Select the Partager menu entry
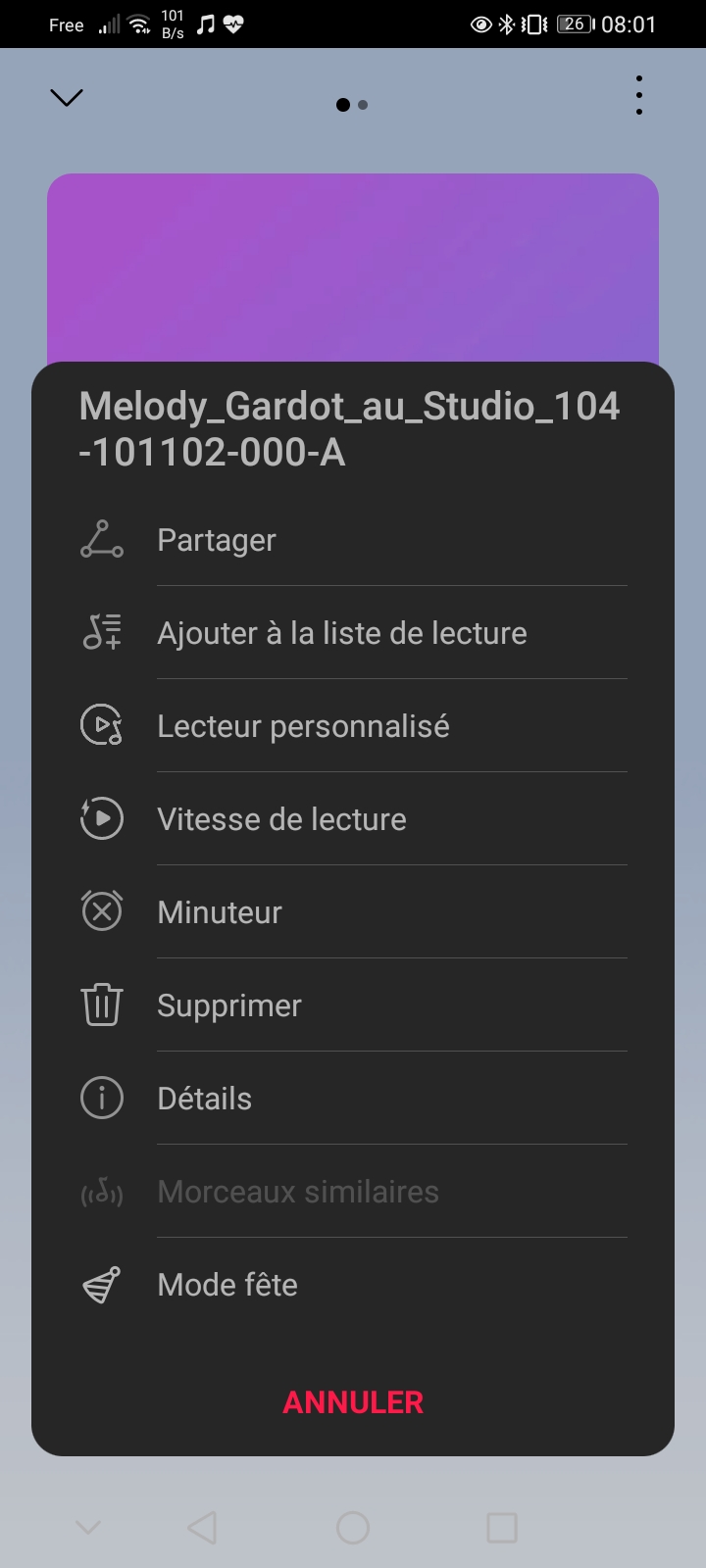The width and height of the screenshot is (706, 1568). (217, 539)
